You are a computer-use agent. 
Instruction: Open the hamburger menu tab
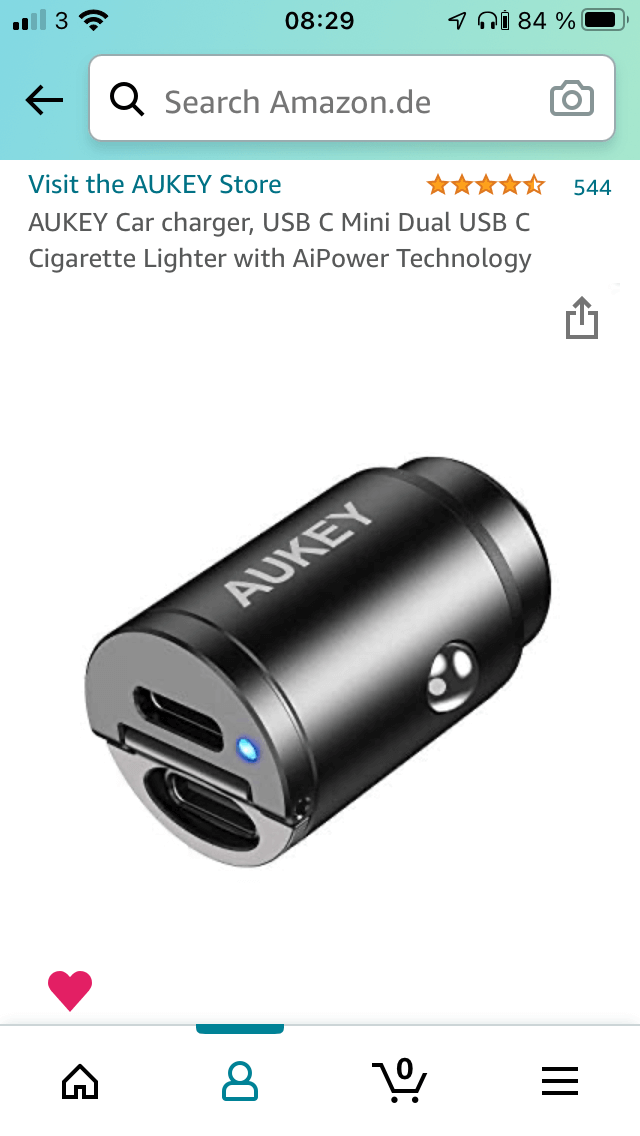[560, 1081]
